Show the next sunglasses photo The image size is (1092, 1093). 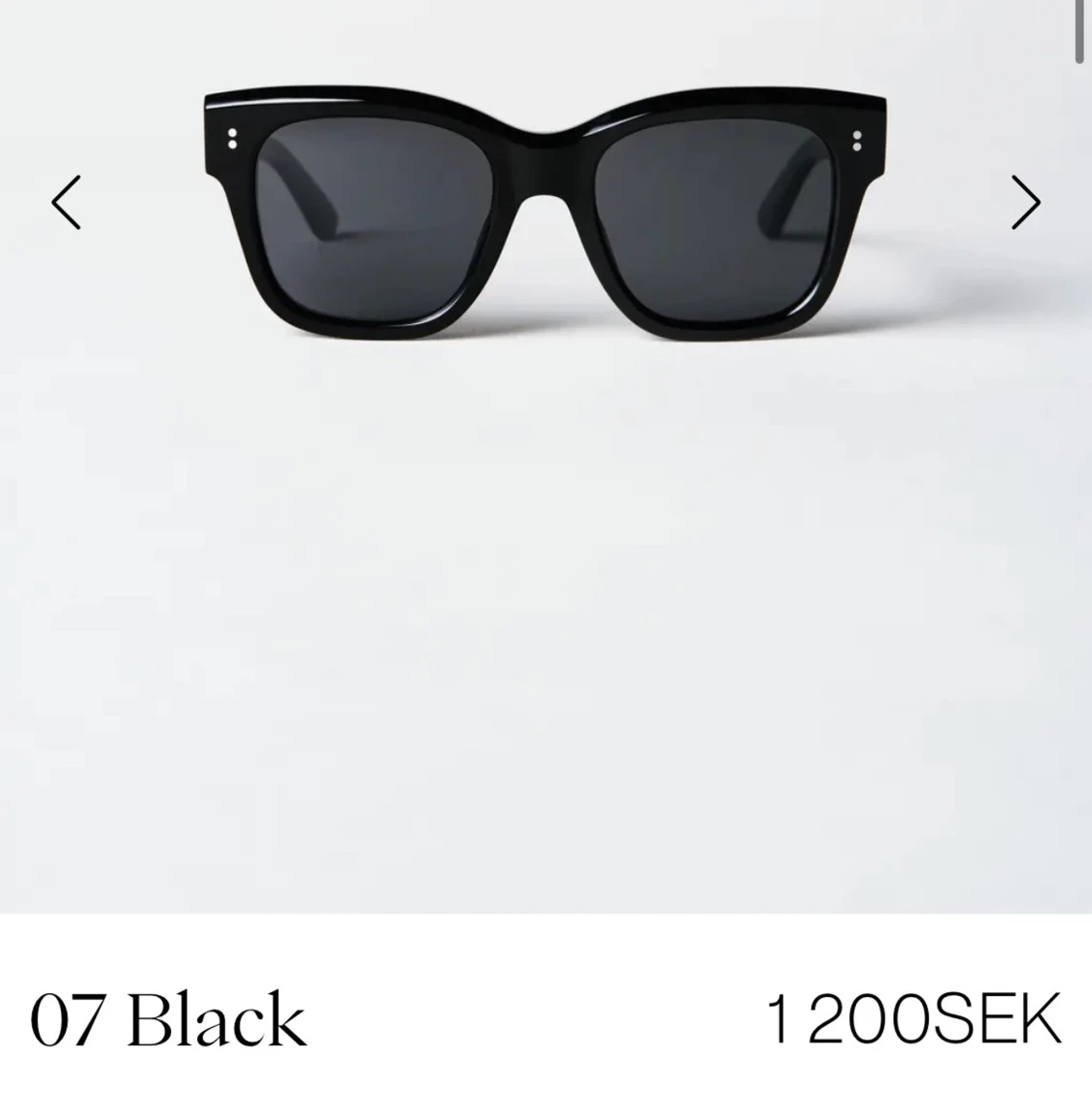1025,203
